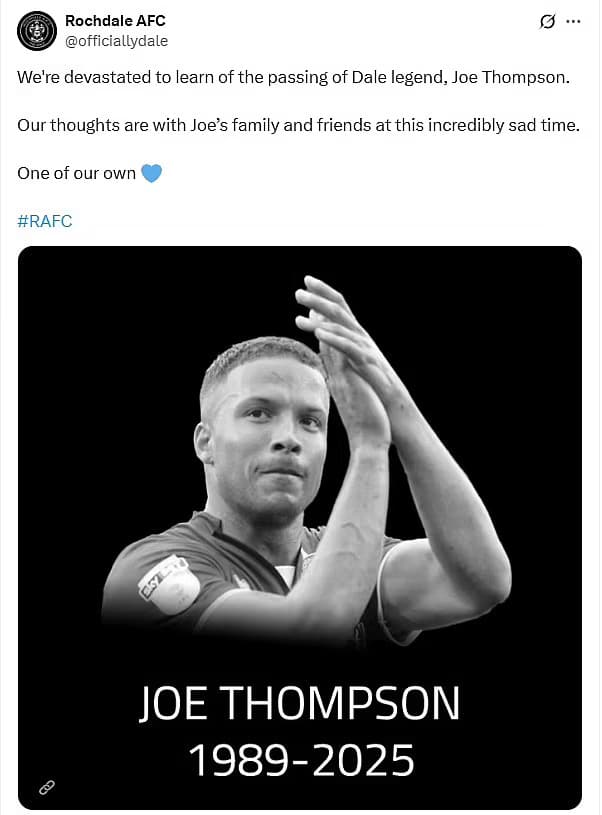The height and width of the screenshot is (815, 602).
Task: Tap the Grok icon on the post
Action: 547,22
